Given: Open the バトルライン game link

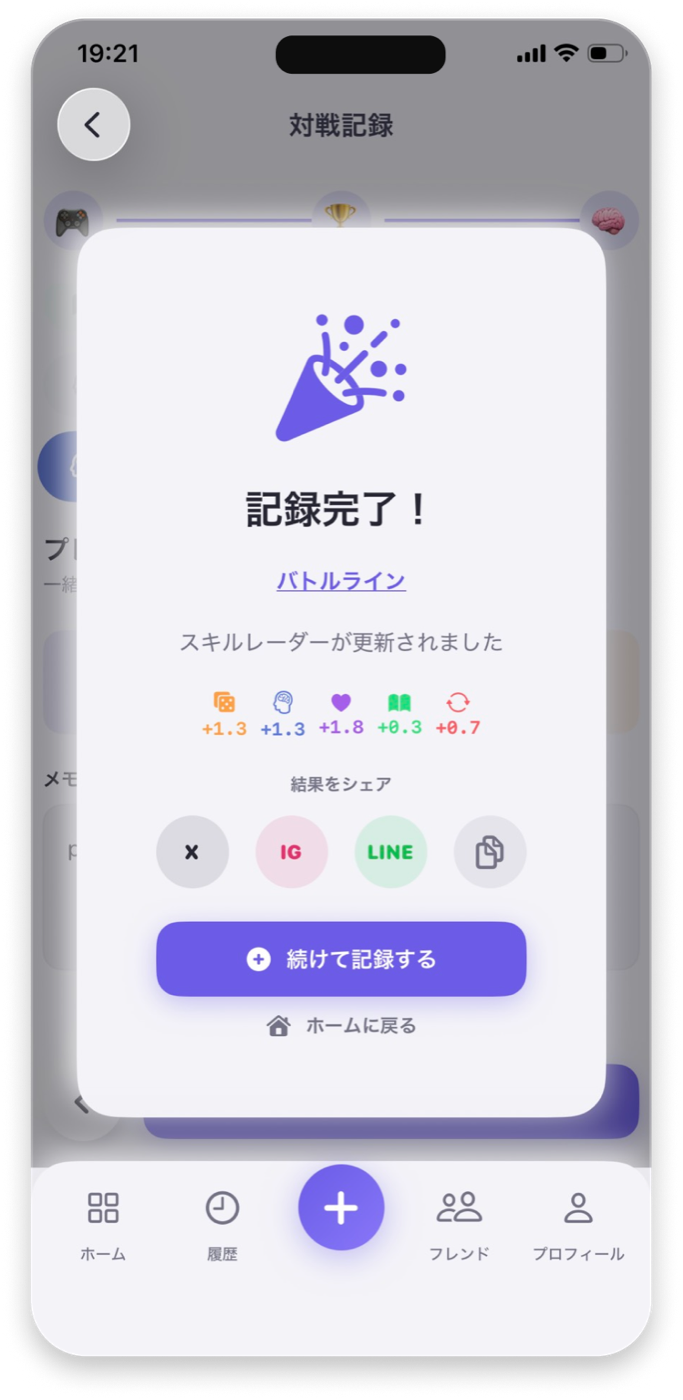Looking at the screenshot, I should [x=341, y=580].
